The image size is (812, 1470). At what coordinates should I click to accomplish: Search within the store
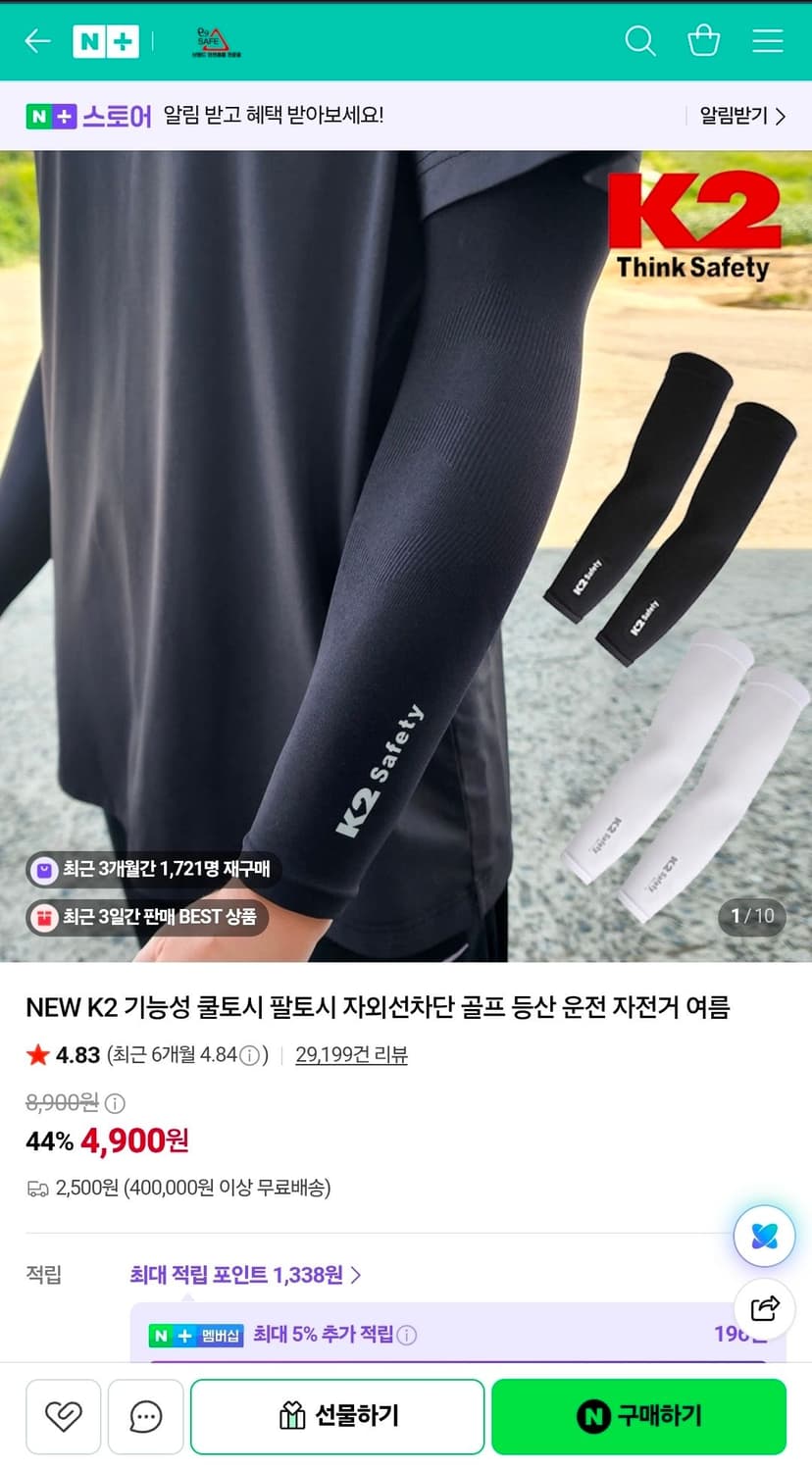(x=640, y=41)
